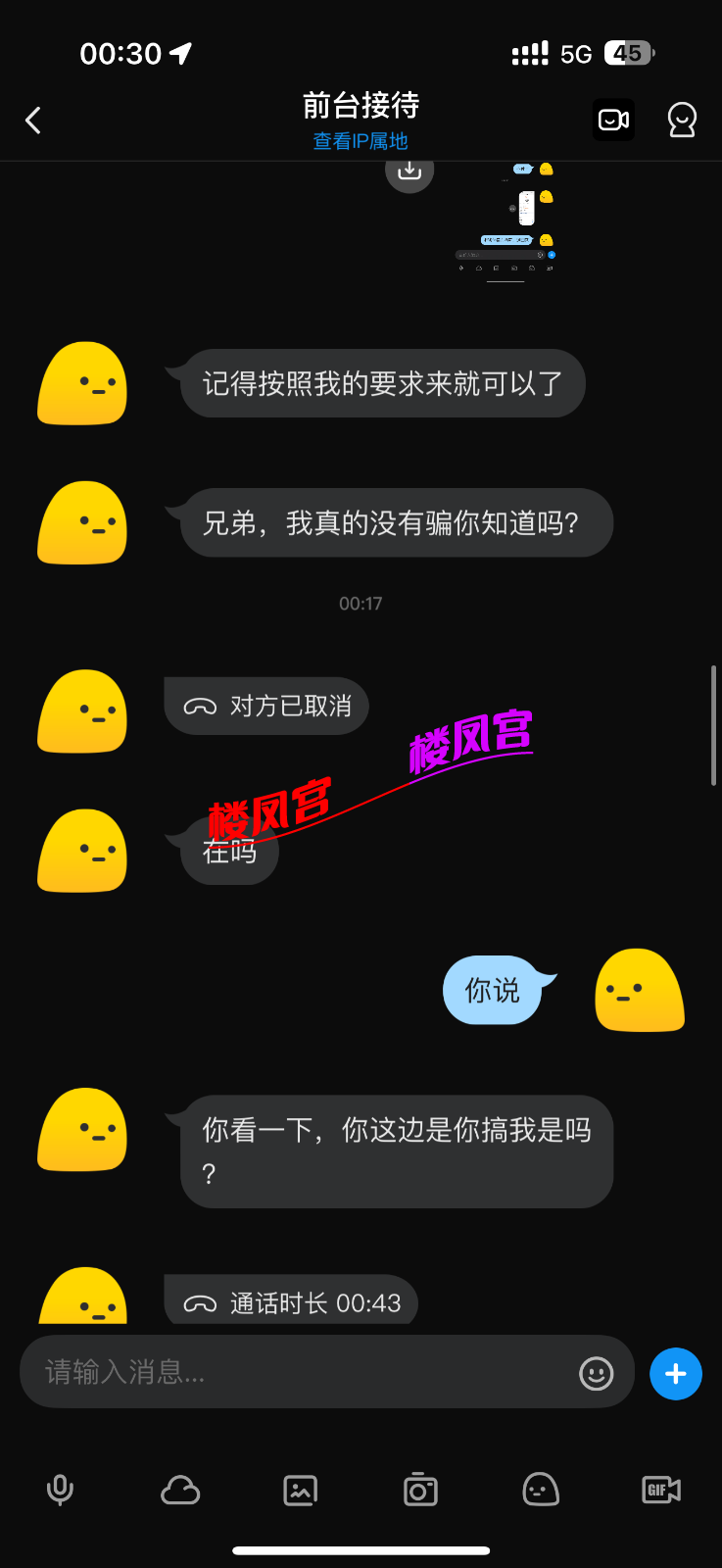Open the GIF video option
722x1568 pixels.
661,1491
